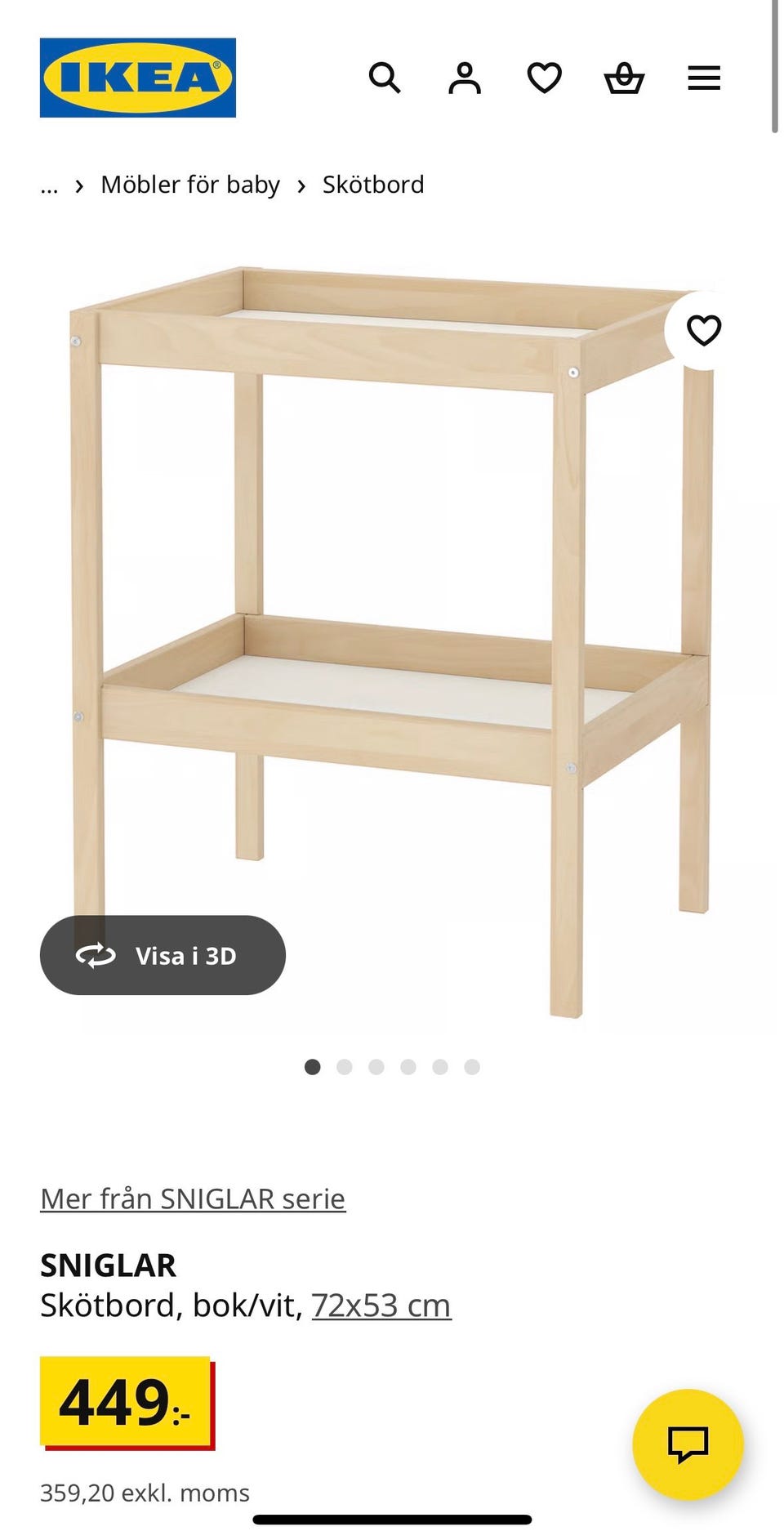
Task: Select the second image indicator dot
Action: 344,1067
